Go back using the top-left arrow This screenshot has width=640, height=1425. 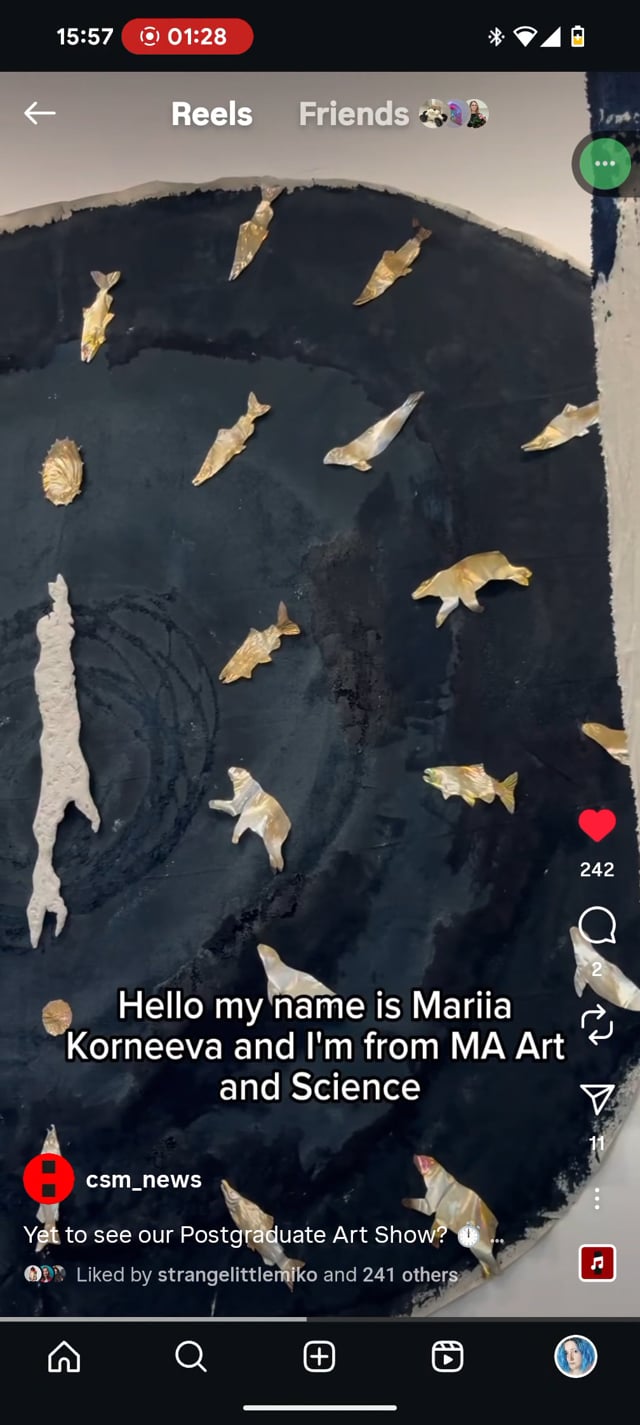pos(40,114)
